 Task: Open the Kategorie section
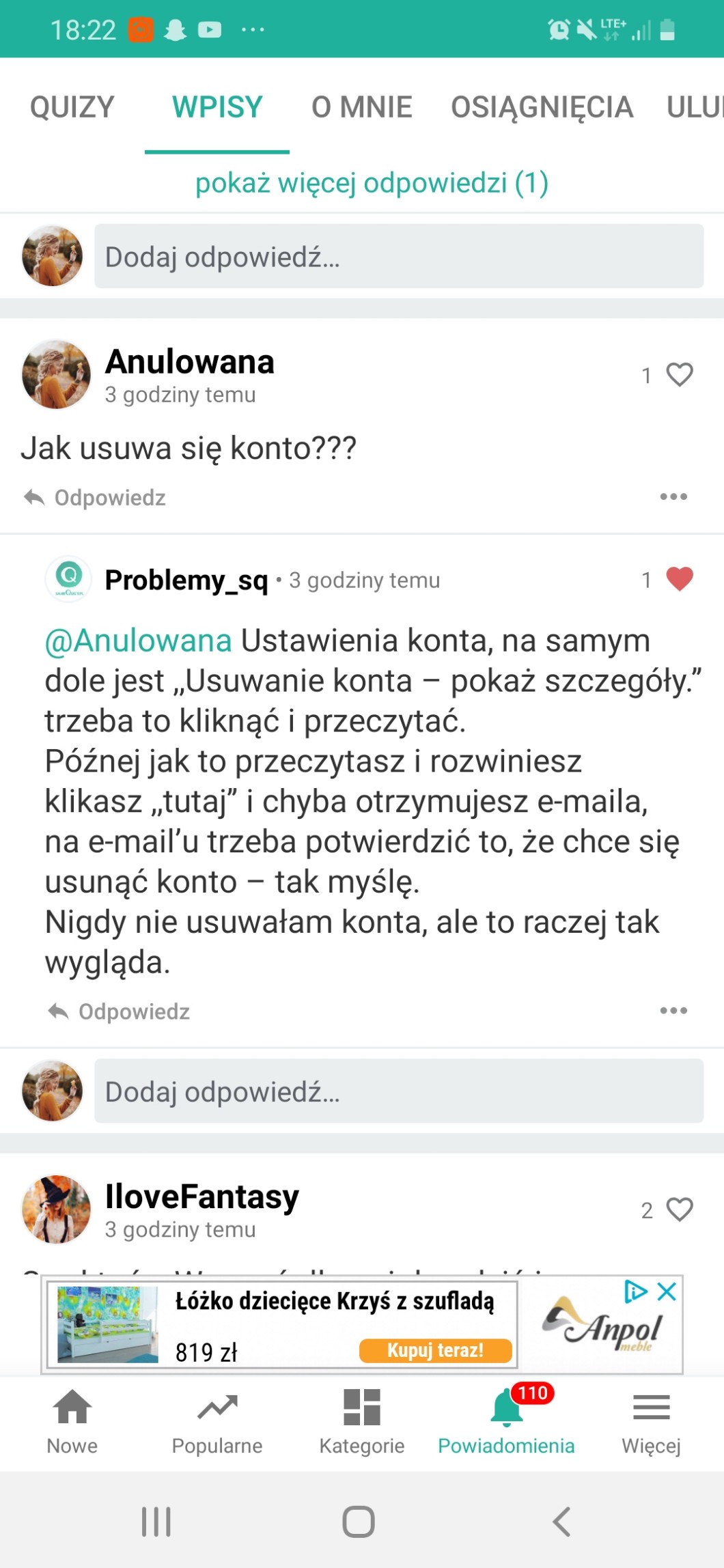(362, 1422)
